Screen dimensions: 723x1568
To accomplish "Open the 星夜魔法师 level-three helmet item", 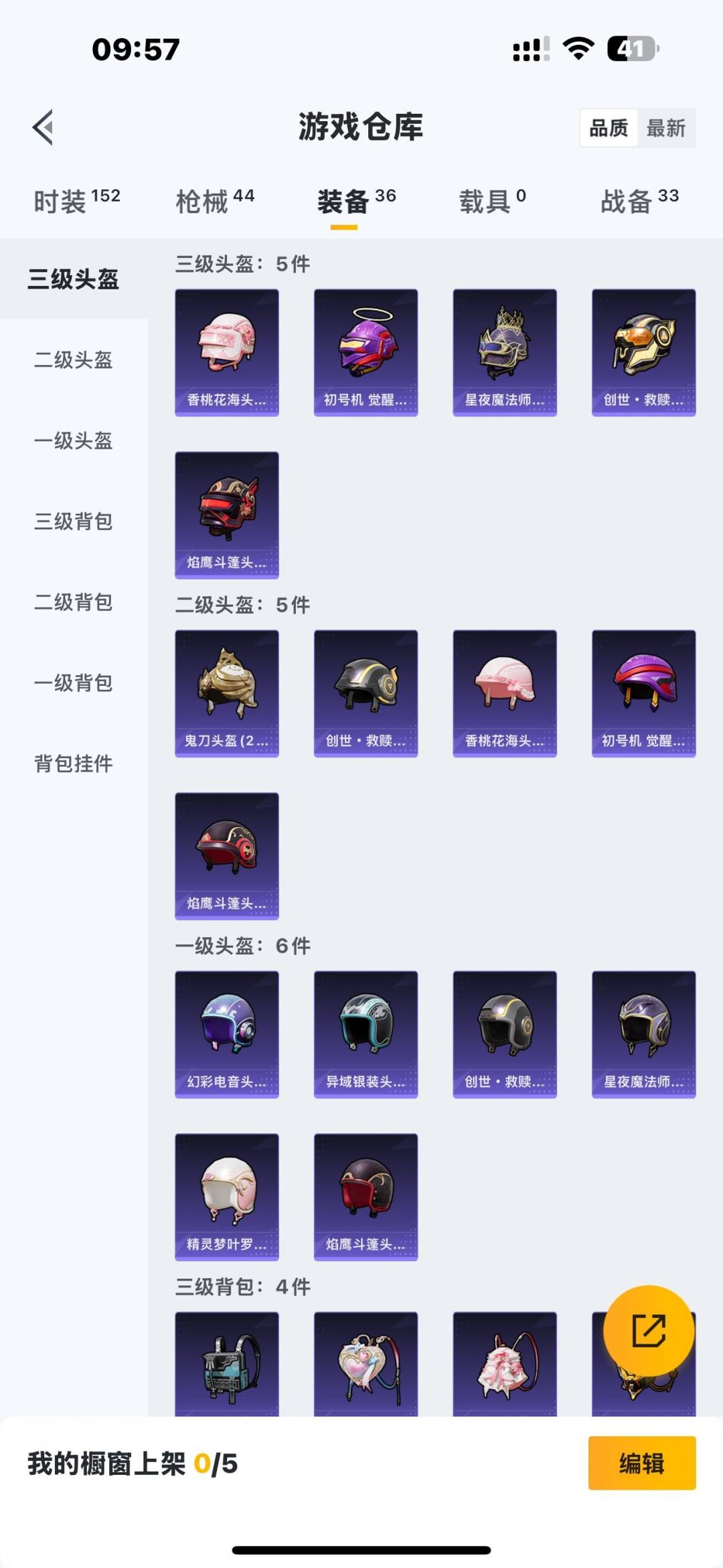I will 505,352.
